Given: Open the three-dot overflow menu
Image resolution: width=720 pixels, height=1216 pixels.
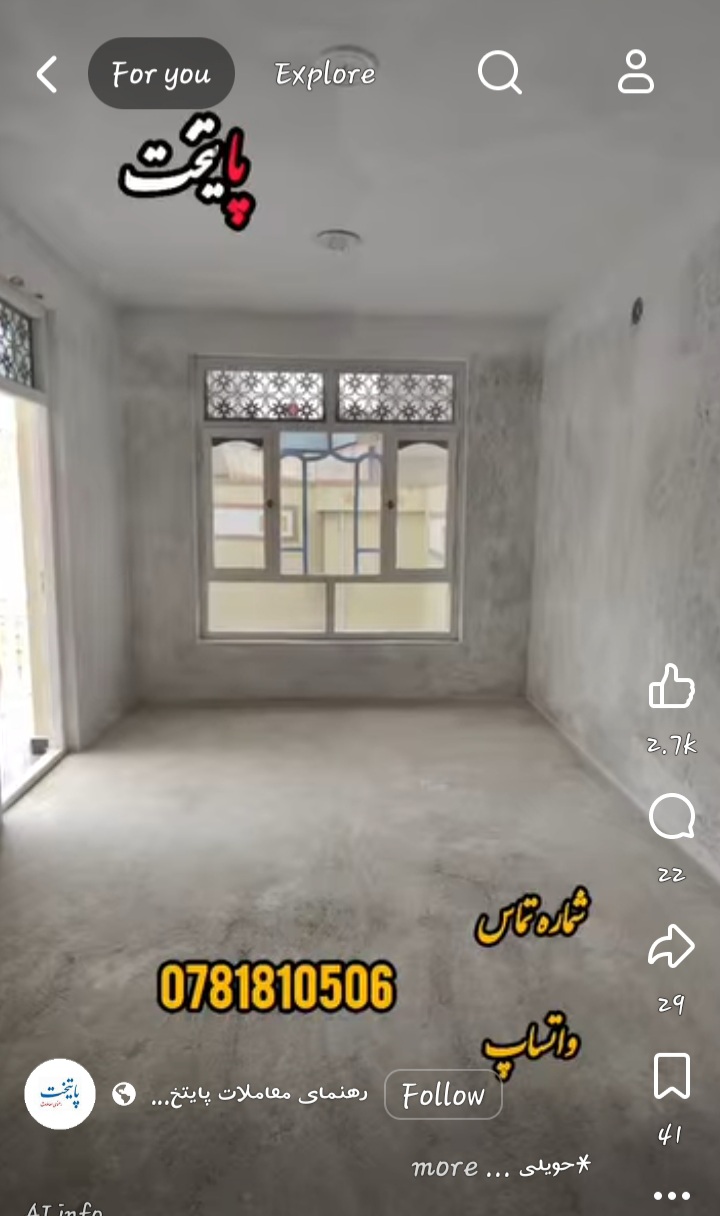Looking at the screenshot, I should pos(671,1195).
